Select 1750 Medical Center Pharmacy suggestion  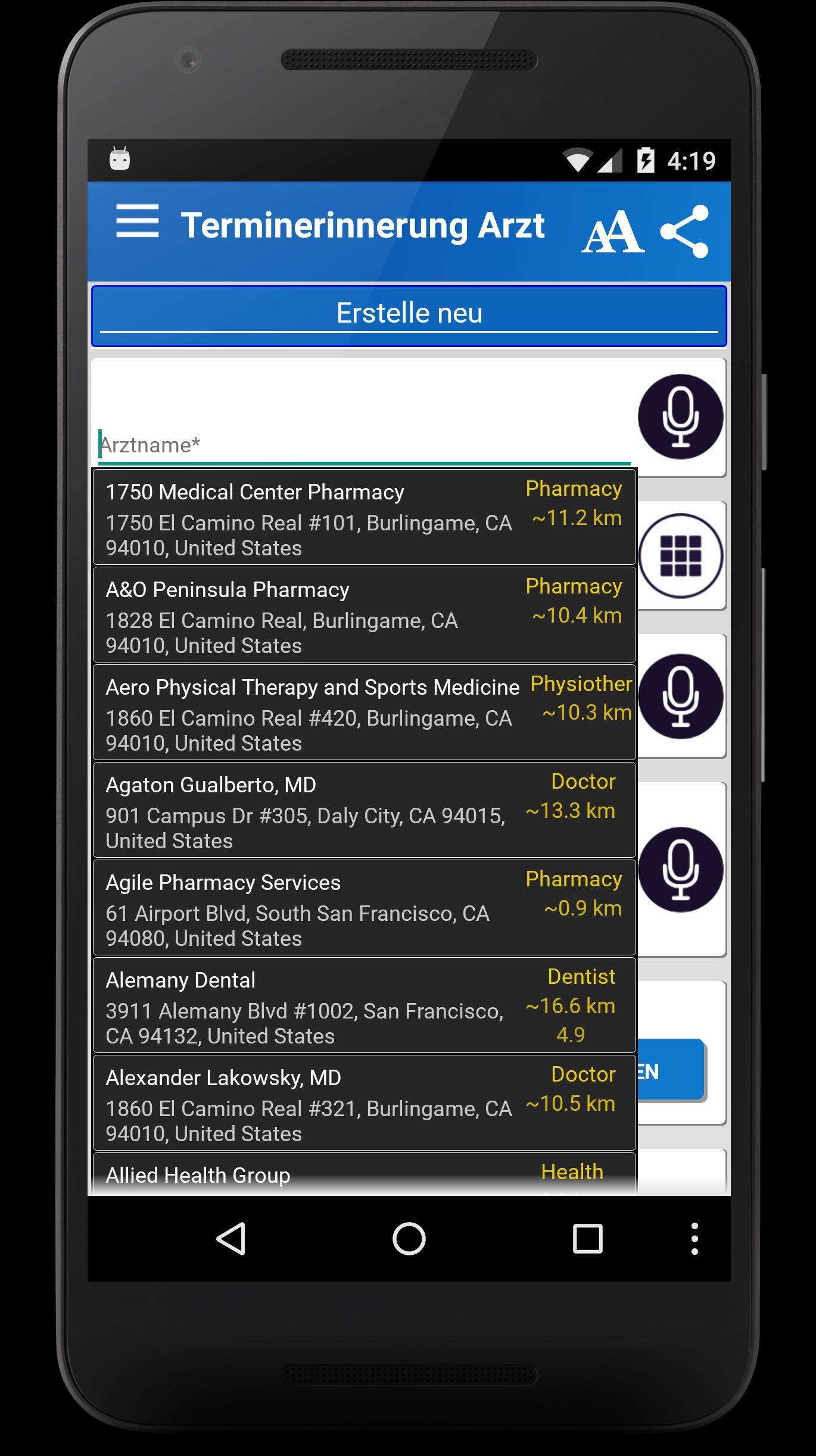364,517
